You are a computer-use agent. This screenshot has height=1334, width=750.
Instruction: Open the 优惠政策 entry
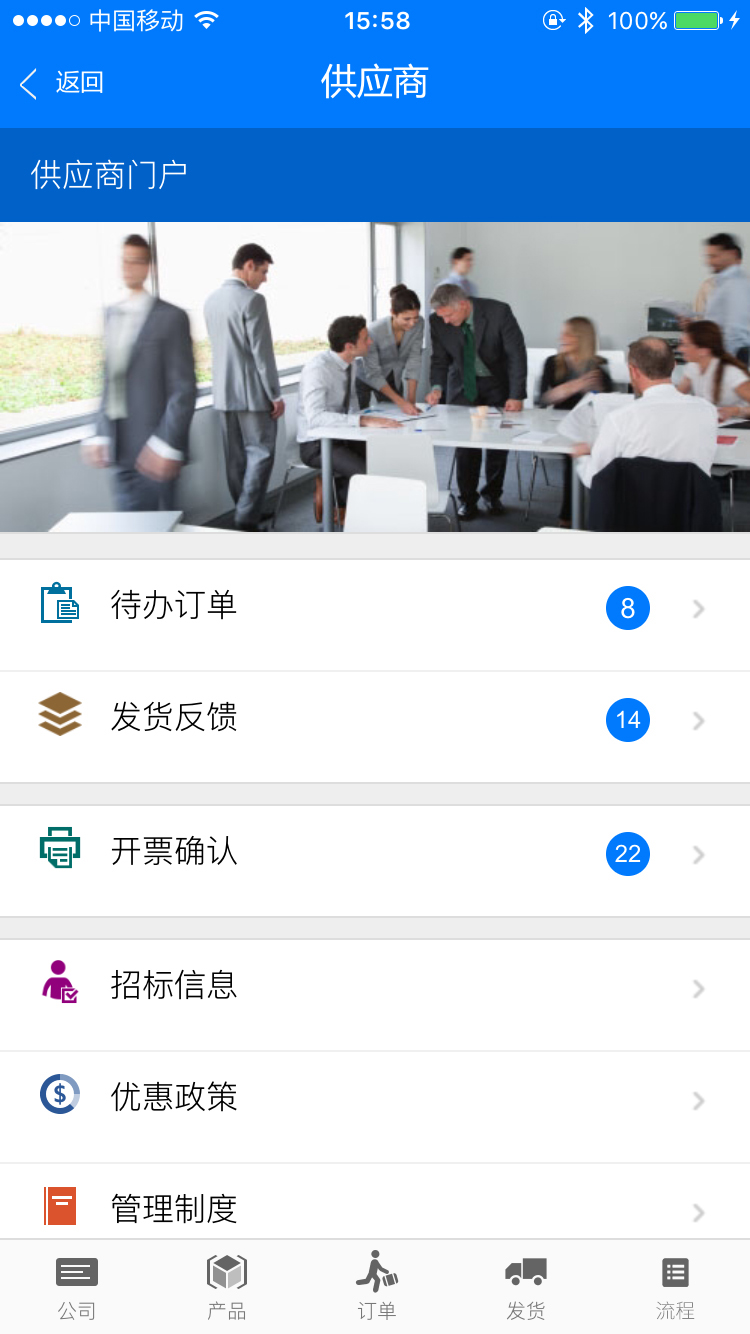(374, 1099)
